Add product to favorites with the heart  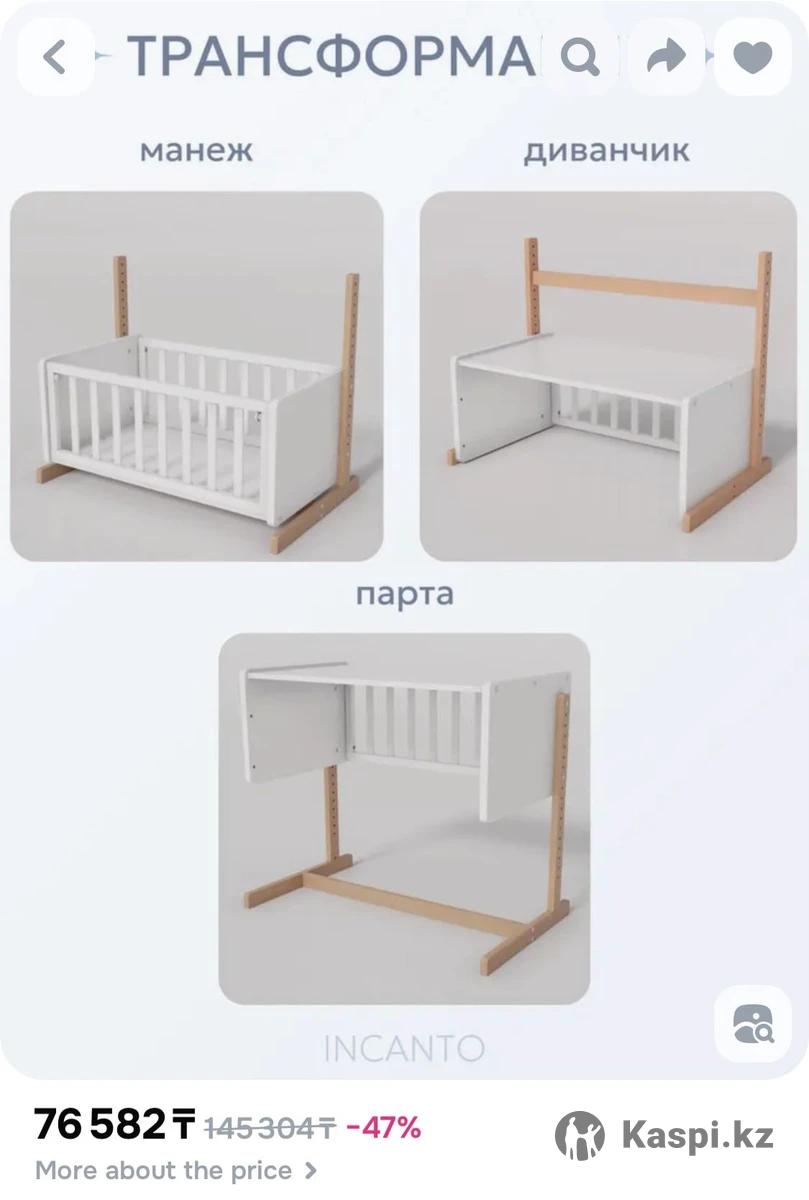tap(752, 58)
